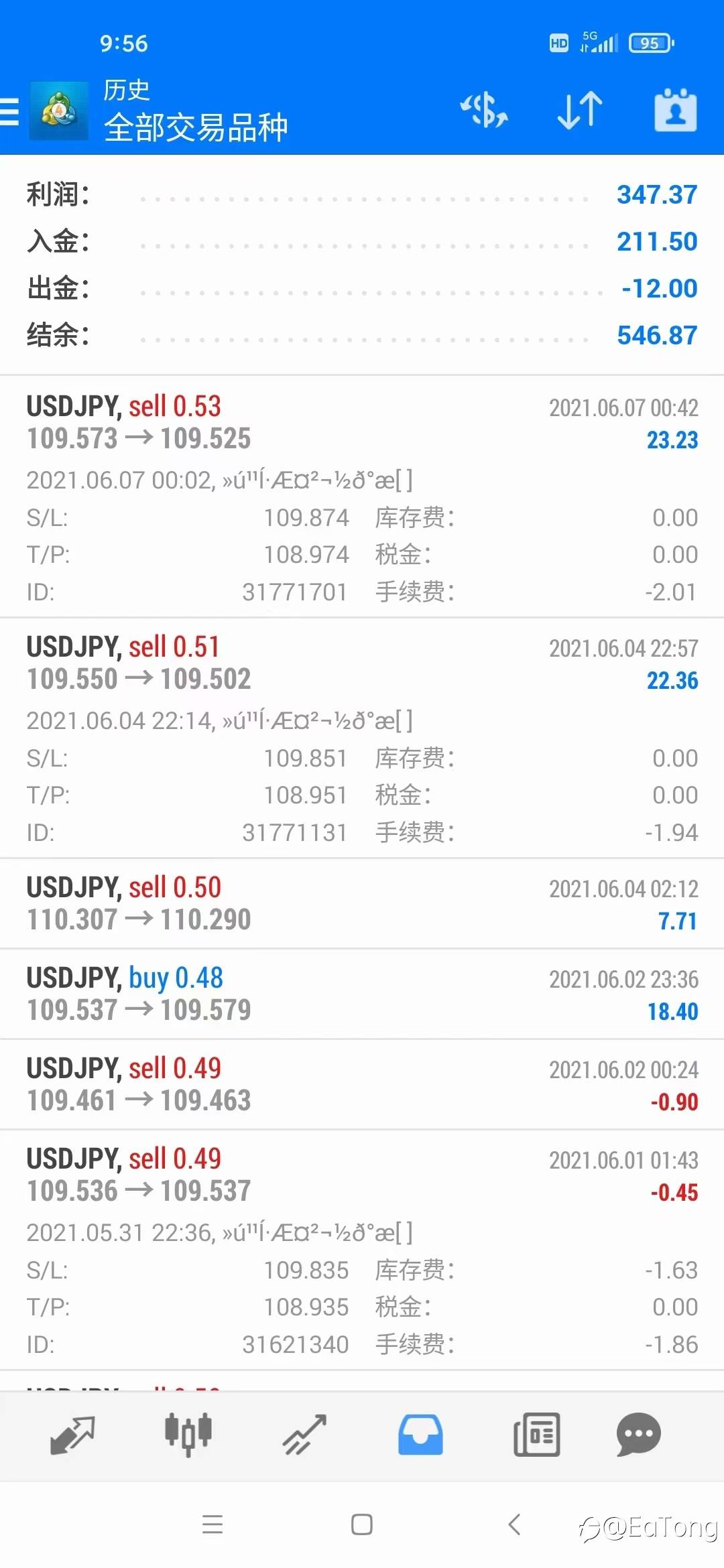Viewport: 724px width, 1568px height.
Task: Collapse the USDJPY sell 0.51 trade
Action: [362, 738]
